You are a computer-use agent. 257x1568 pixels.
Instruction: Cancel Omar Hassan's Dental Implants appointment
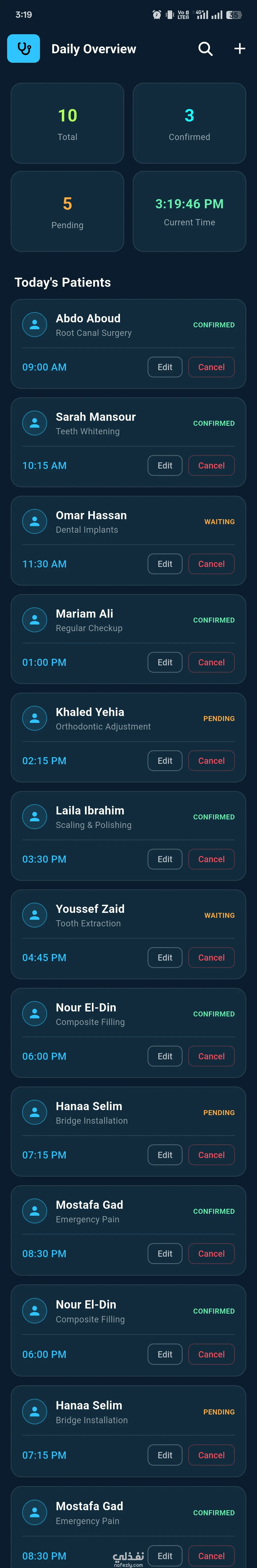tap(211, 564)
